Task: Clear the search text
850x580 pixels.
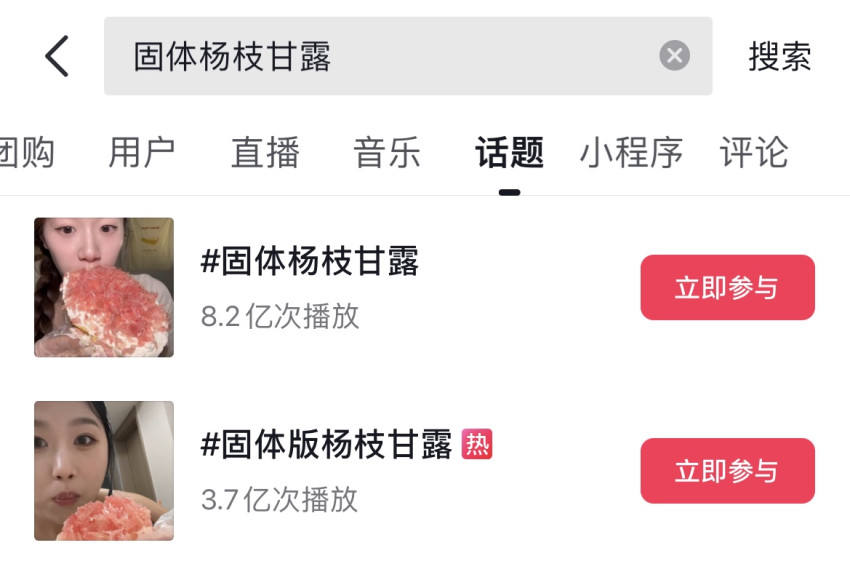Action: 674,56
